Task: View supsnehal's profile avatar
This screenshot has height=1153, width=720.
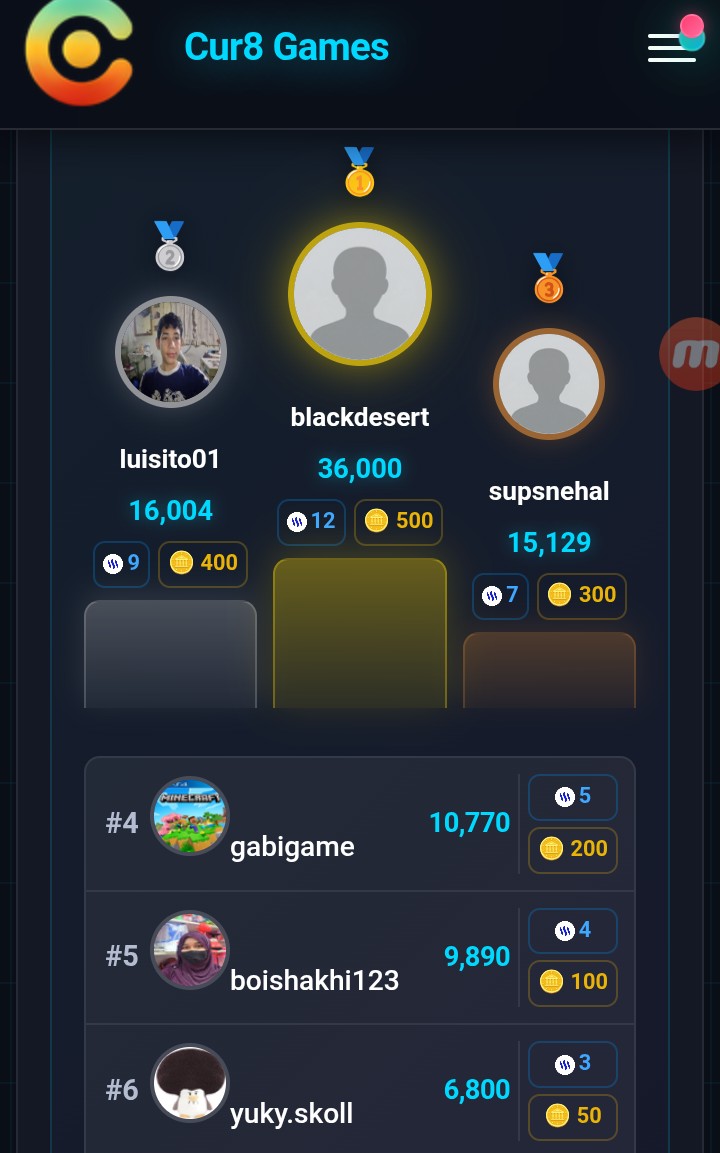Action: (x=549, y=384)
